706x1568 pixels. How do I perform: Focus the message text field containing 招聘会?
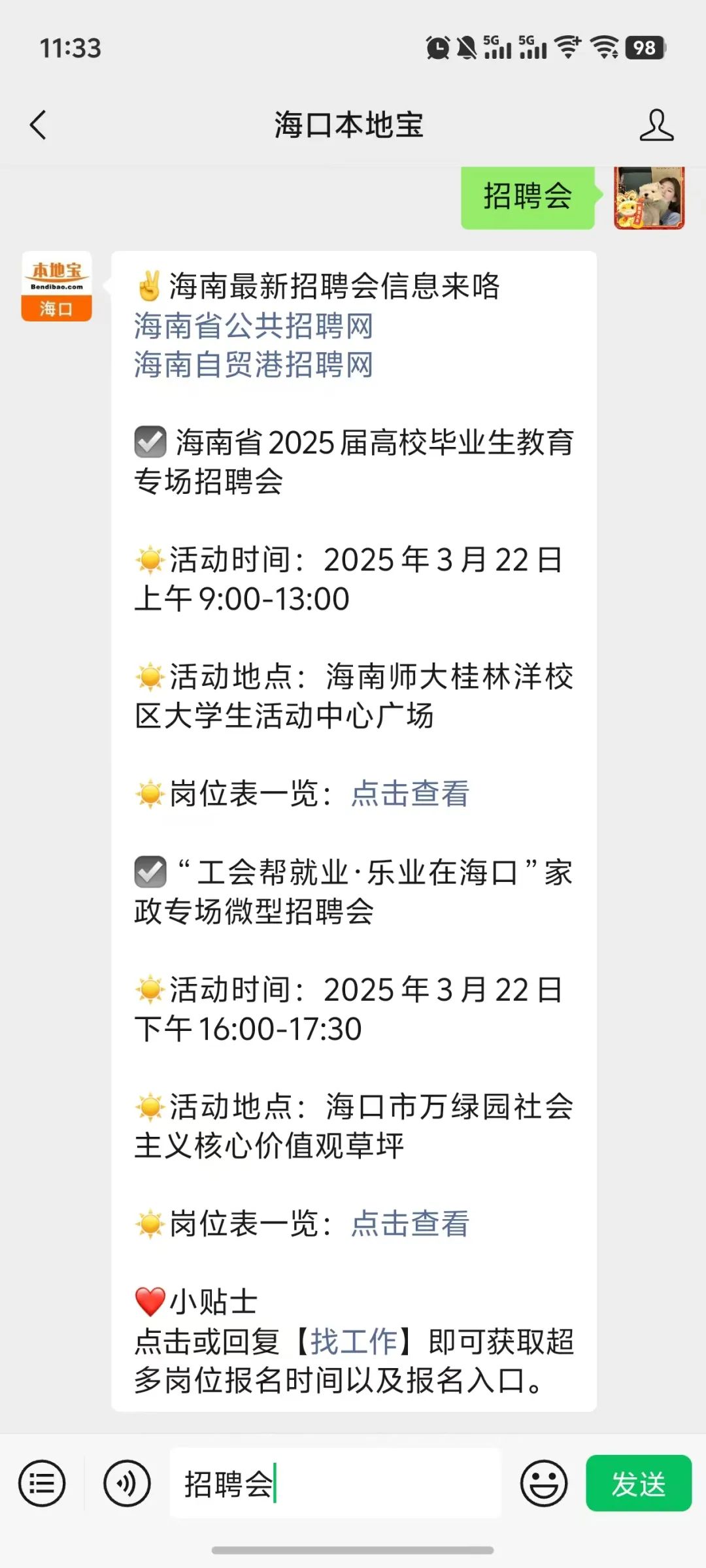click(335, 1483)
